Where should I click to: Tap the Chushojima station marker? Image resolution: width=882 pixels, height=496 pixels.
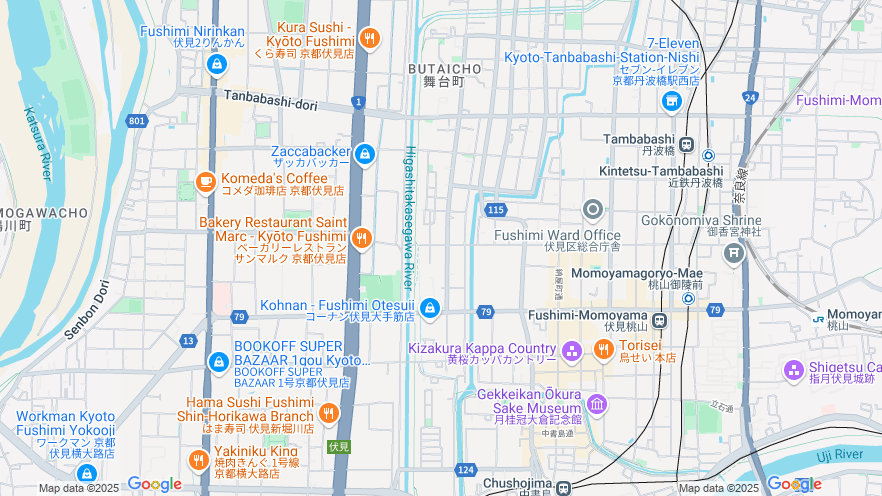tap(564, 488)
